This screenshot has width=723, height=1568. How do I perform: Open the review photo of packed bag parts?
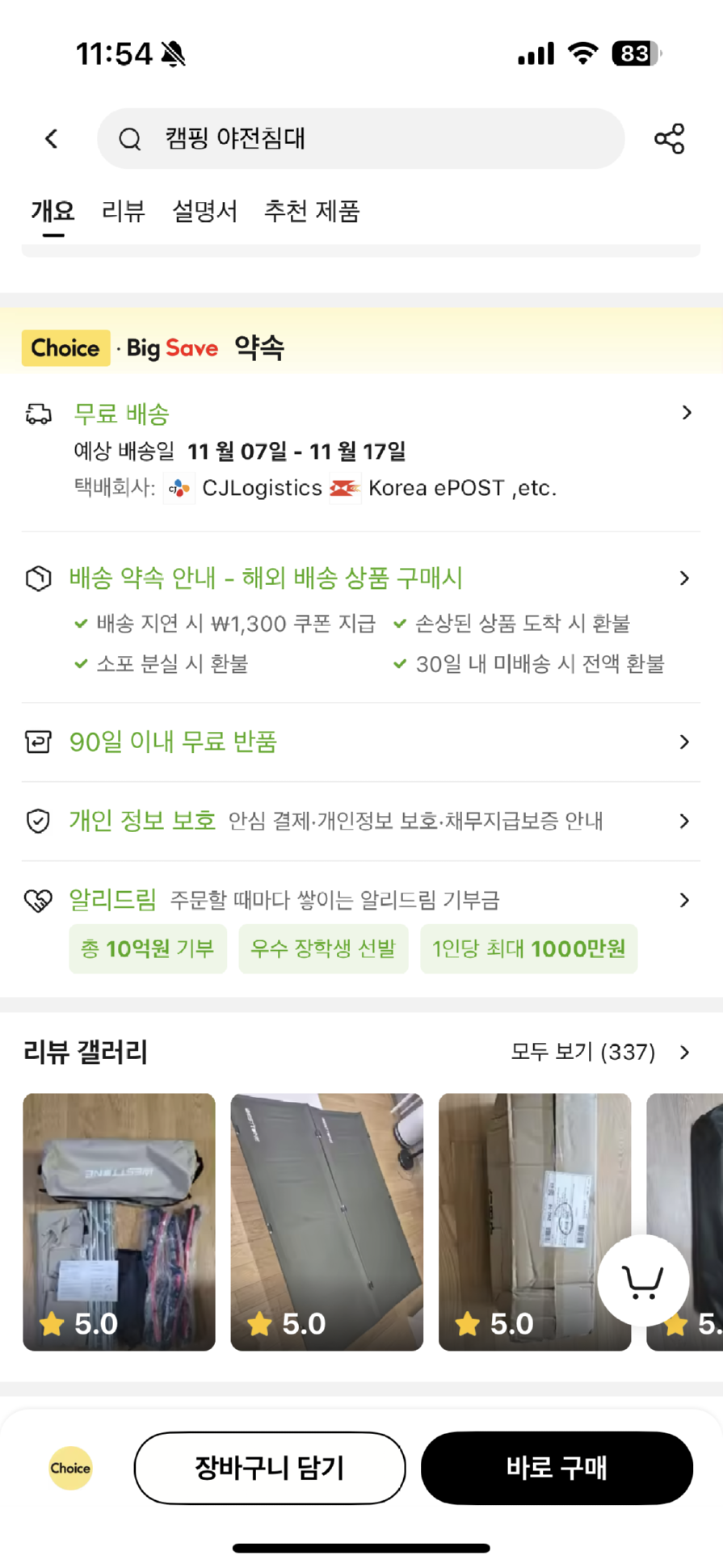[119, 1221]
